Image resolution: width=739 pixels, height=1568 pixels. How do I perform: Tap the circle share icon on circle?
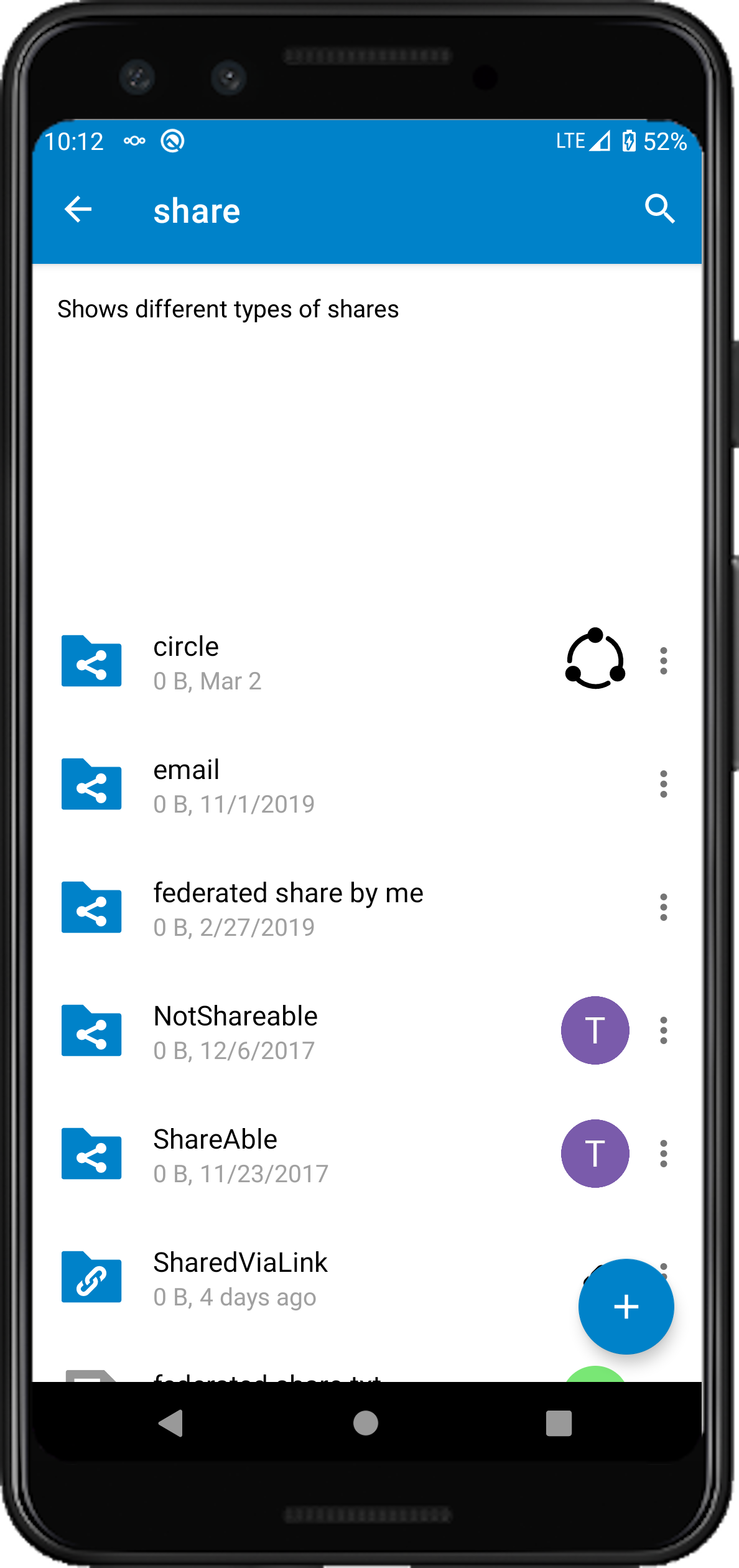(x=595, y=660)
